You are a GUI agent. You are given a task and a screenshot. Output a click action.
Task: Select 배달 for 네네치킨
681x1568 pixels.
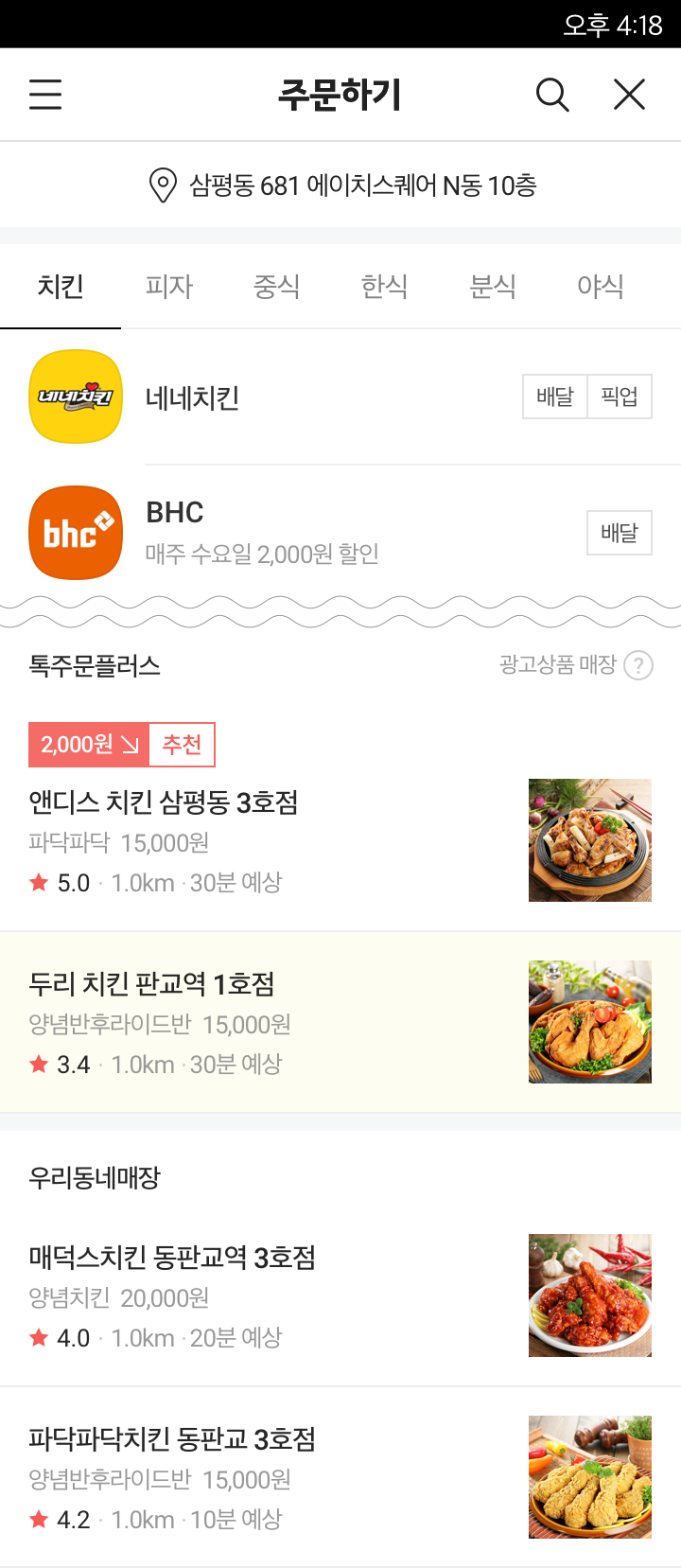pos(555,396)
